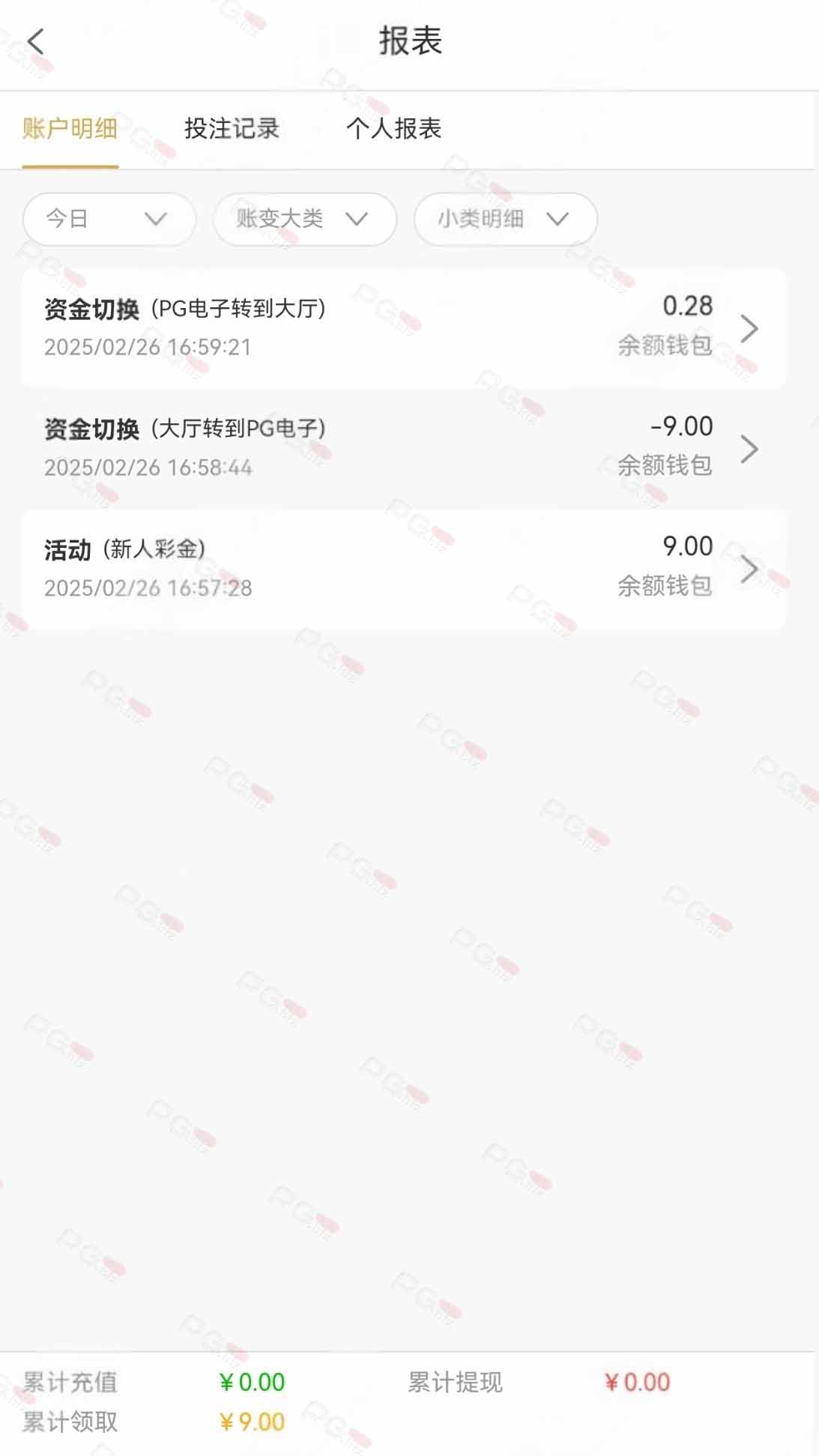Viewport: 819px width, 1456px height.
Task: Switch to the 个人报表 tab
Action: click(393, 129)
